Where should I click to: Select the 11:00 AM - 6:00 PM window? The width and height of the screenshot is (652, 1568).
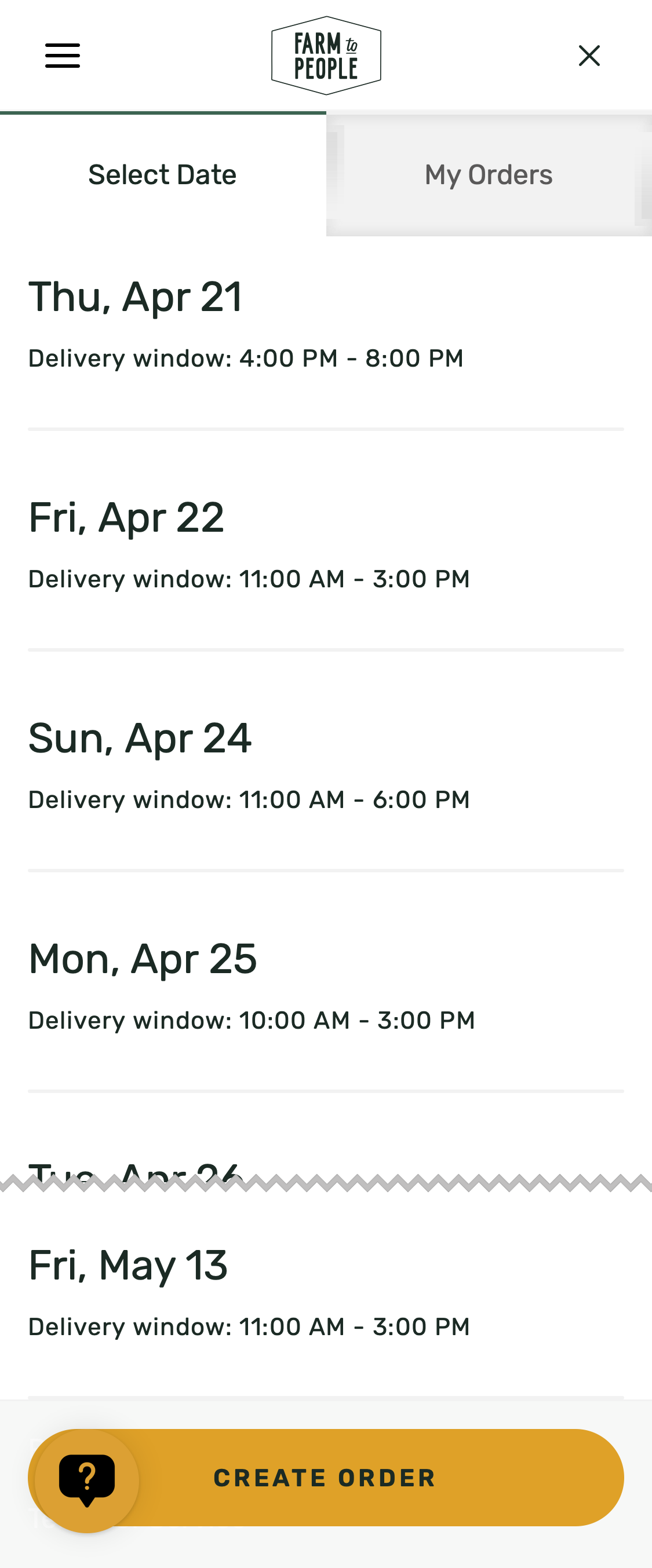[249, 799]
